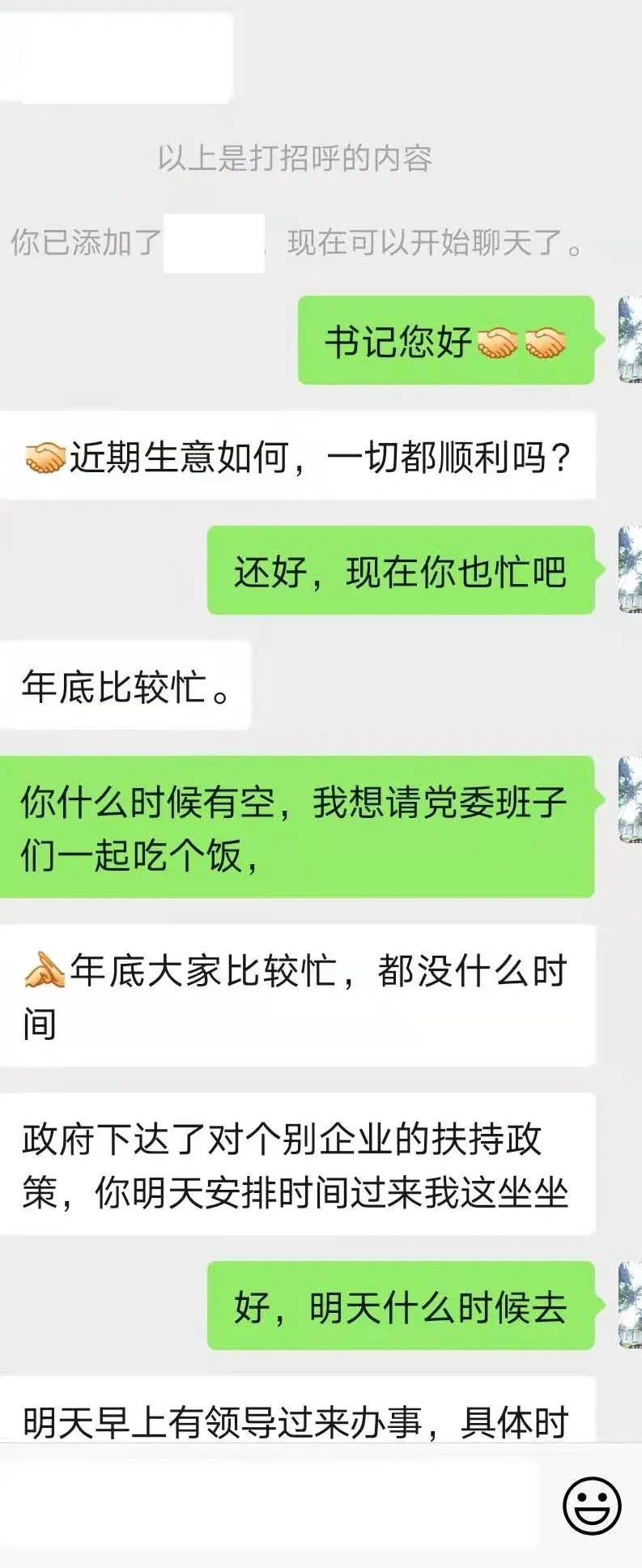The width and height of the screenshot is (642, 1568).
Task: Open sender avatar beside "书记您好" message
Action: click(630, 339)
